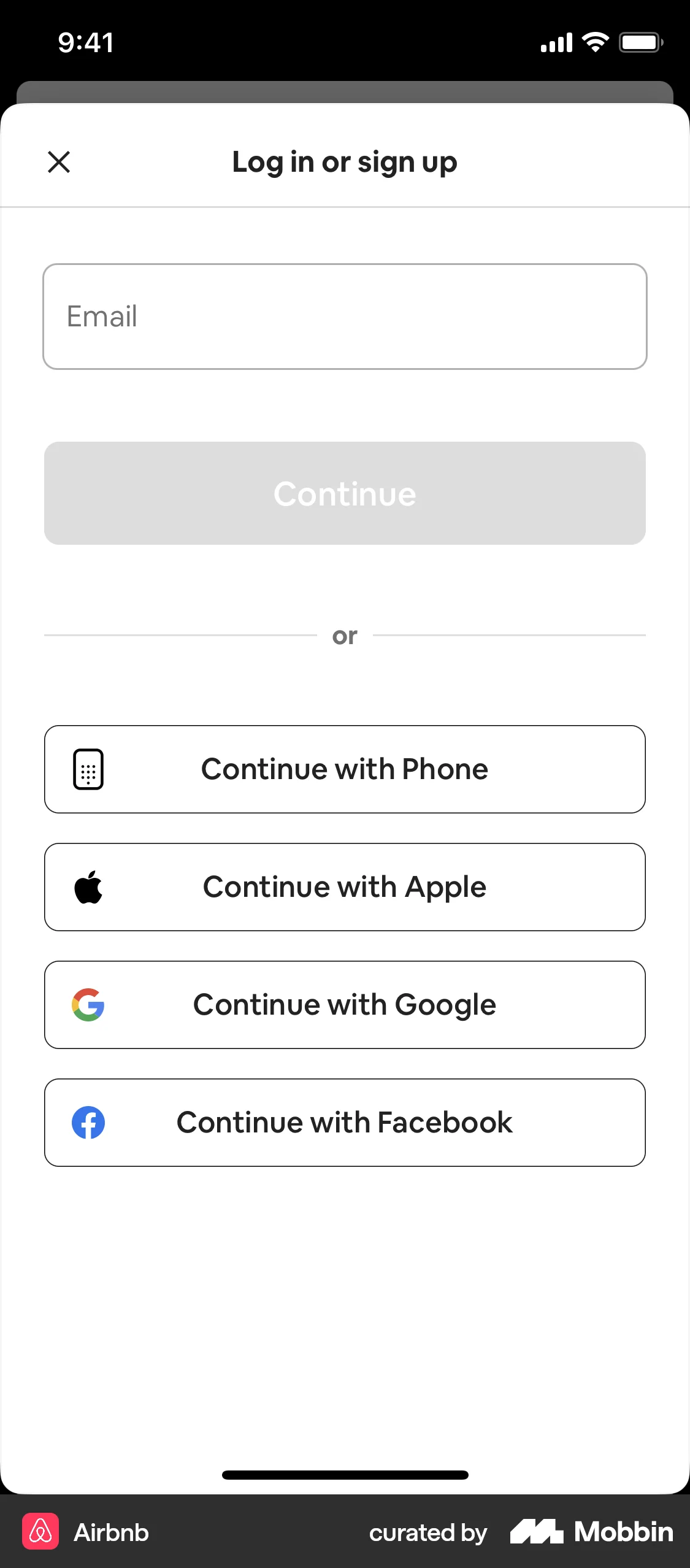Click the Email input field
Viewport: 690px width, 1568px height.
(x=345, y=316)
